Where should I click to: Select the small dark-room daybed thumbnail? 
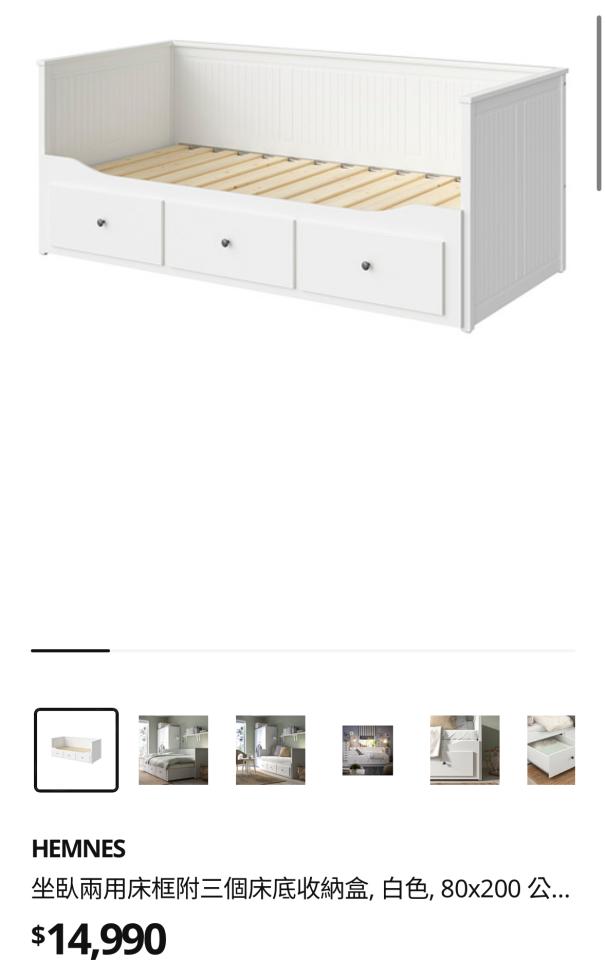(x=367, y=750)
